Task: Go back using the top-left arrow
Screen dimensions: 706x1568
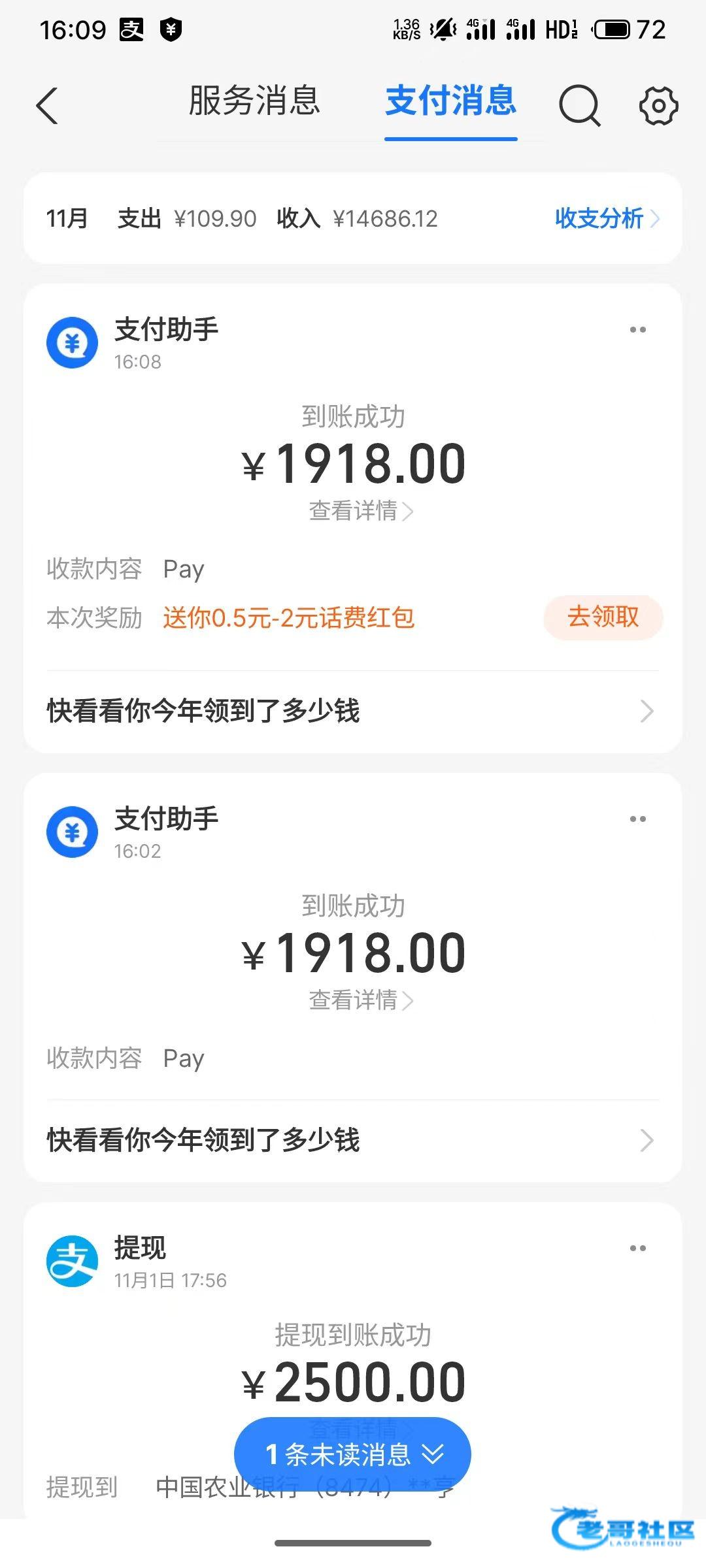Action: [x=47, y=106]
